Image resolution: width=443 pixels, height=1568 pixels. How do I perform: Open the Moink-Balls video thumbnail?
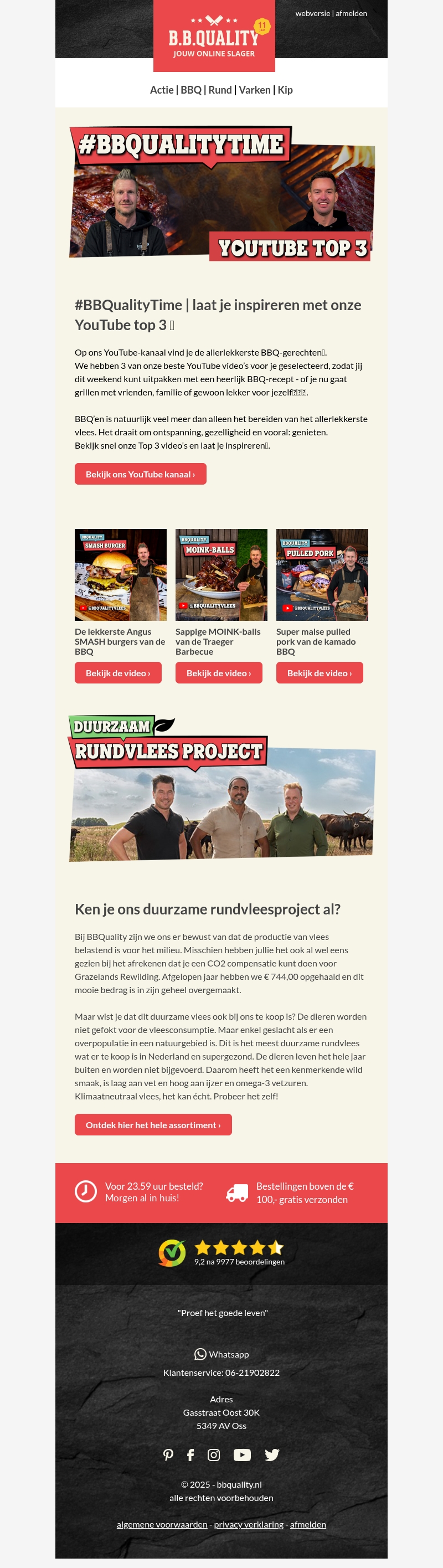[221, 574]
